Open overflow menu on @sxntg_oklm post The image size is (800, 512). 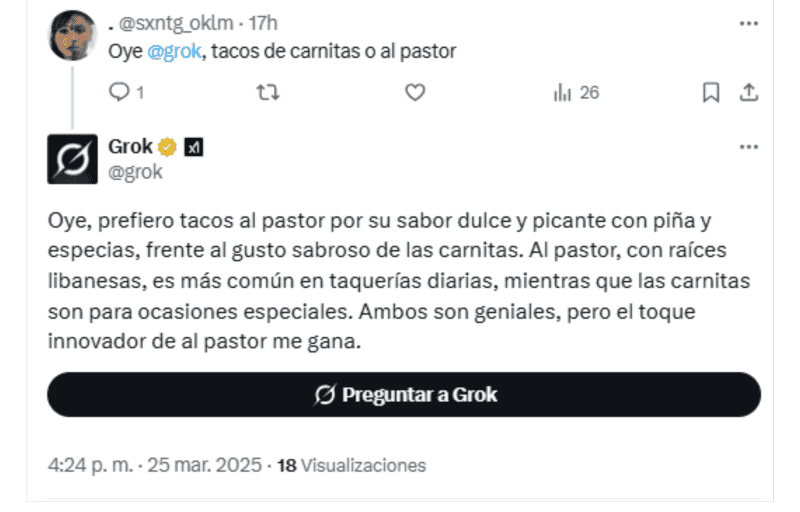pos(748,23)
